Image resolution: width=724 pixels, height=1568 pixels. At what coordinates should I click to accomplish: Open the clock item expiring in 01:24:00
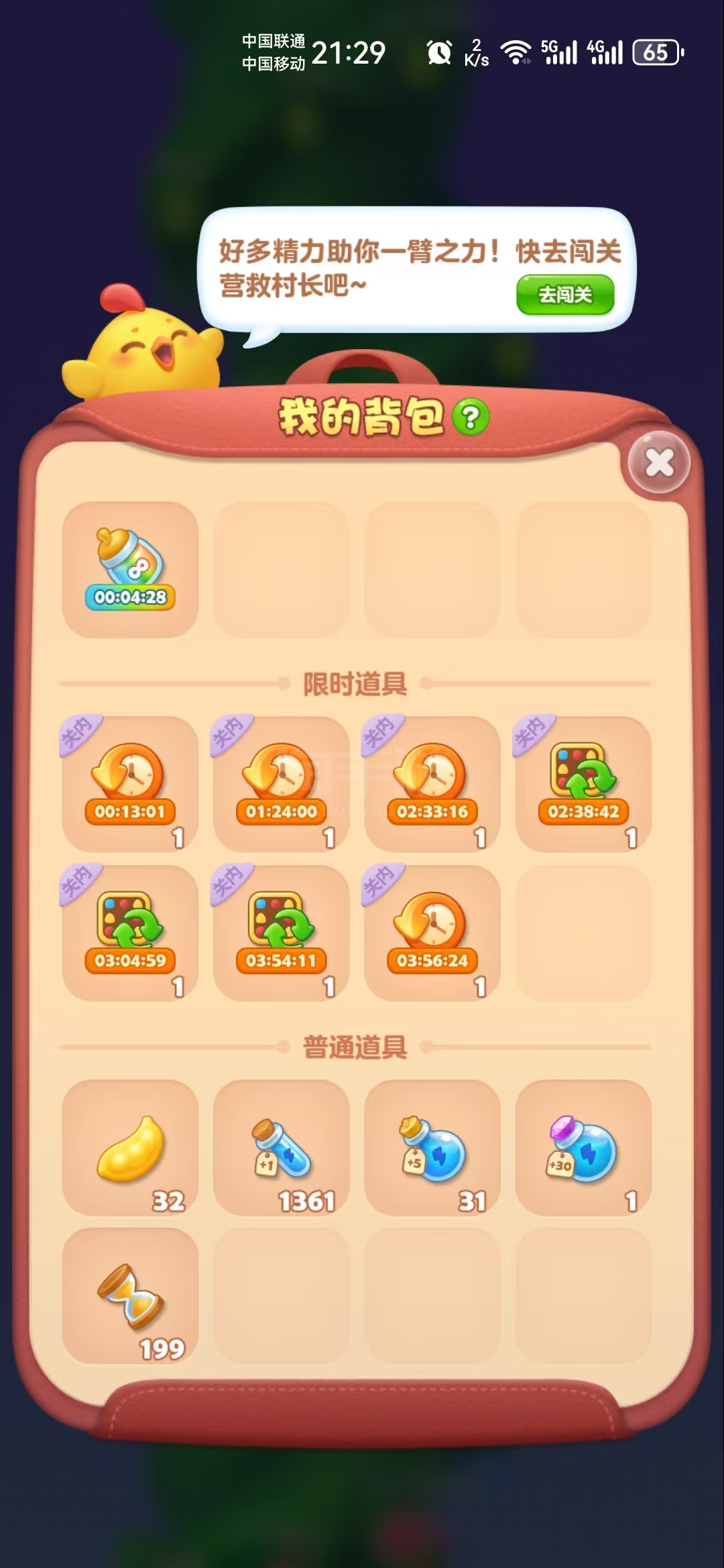(281, 783)
